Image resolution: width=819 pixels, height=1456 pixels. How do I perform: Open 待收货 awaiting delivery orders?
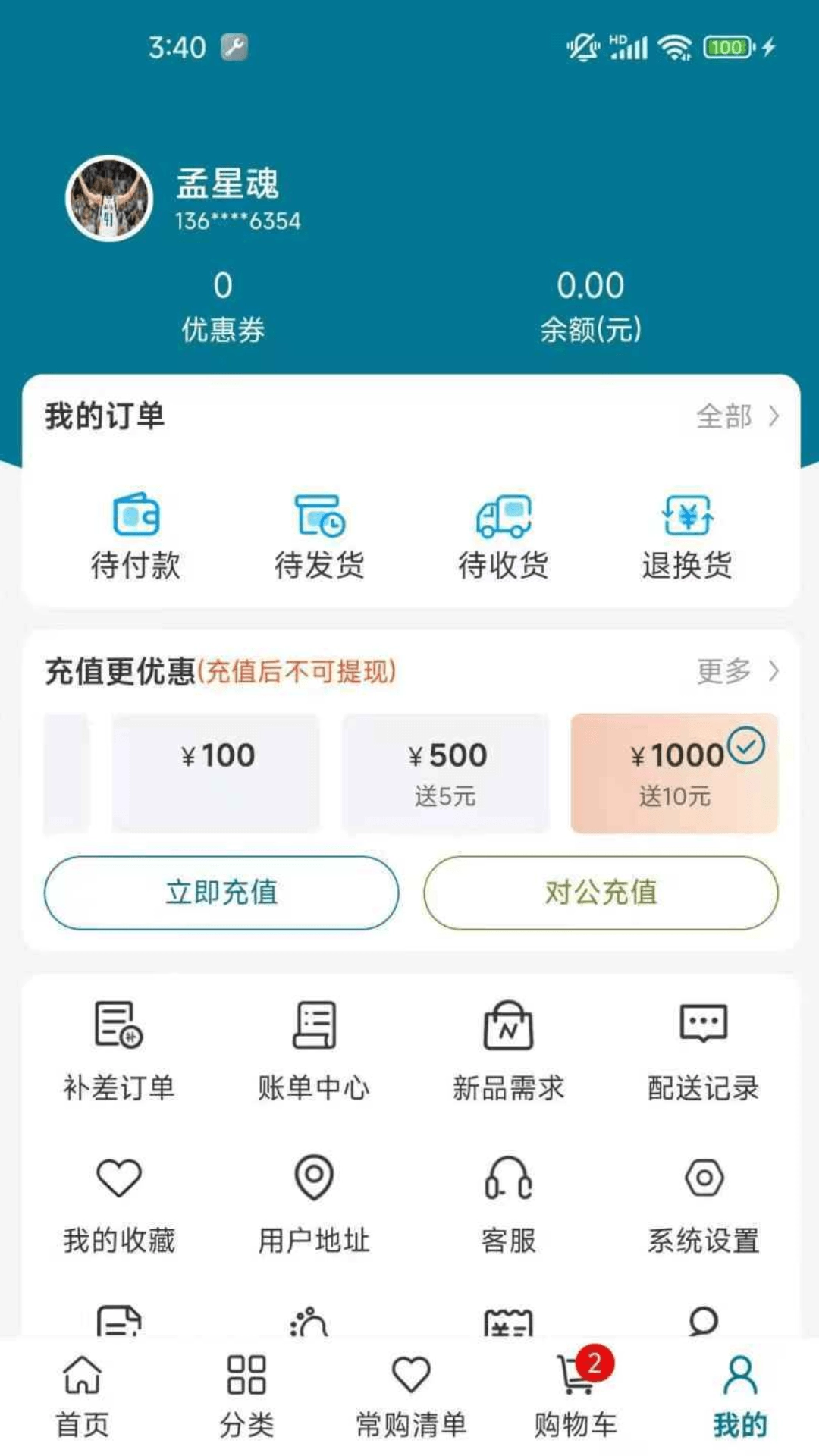click(504, 535)
